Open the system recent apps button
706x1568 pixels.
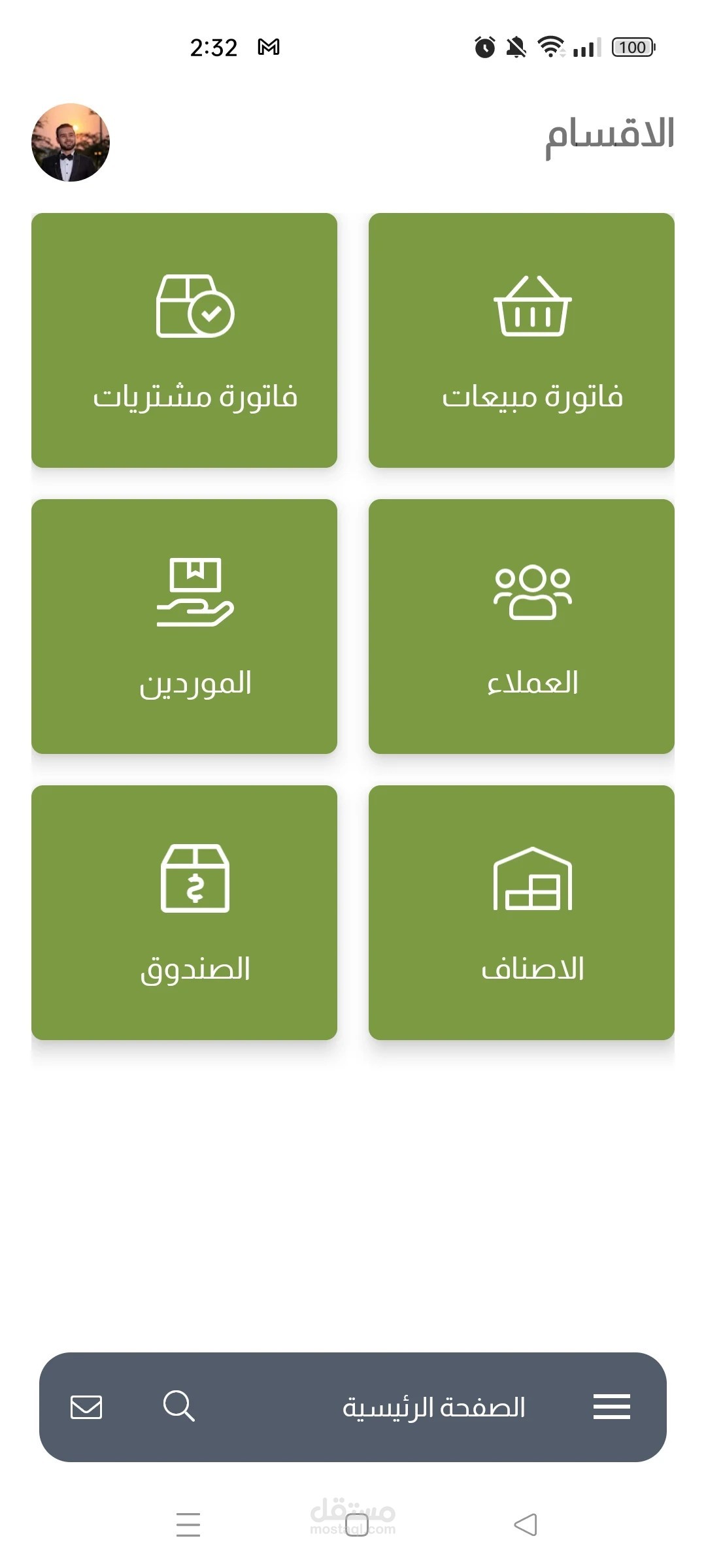(x=188, y=1524)
